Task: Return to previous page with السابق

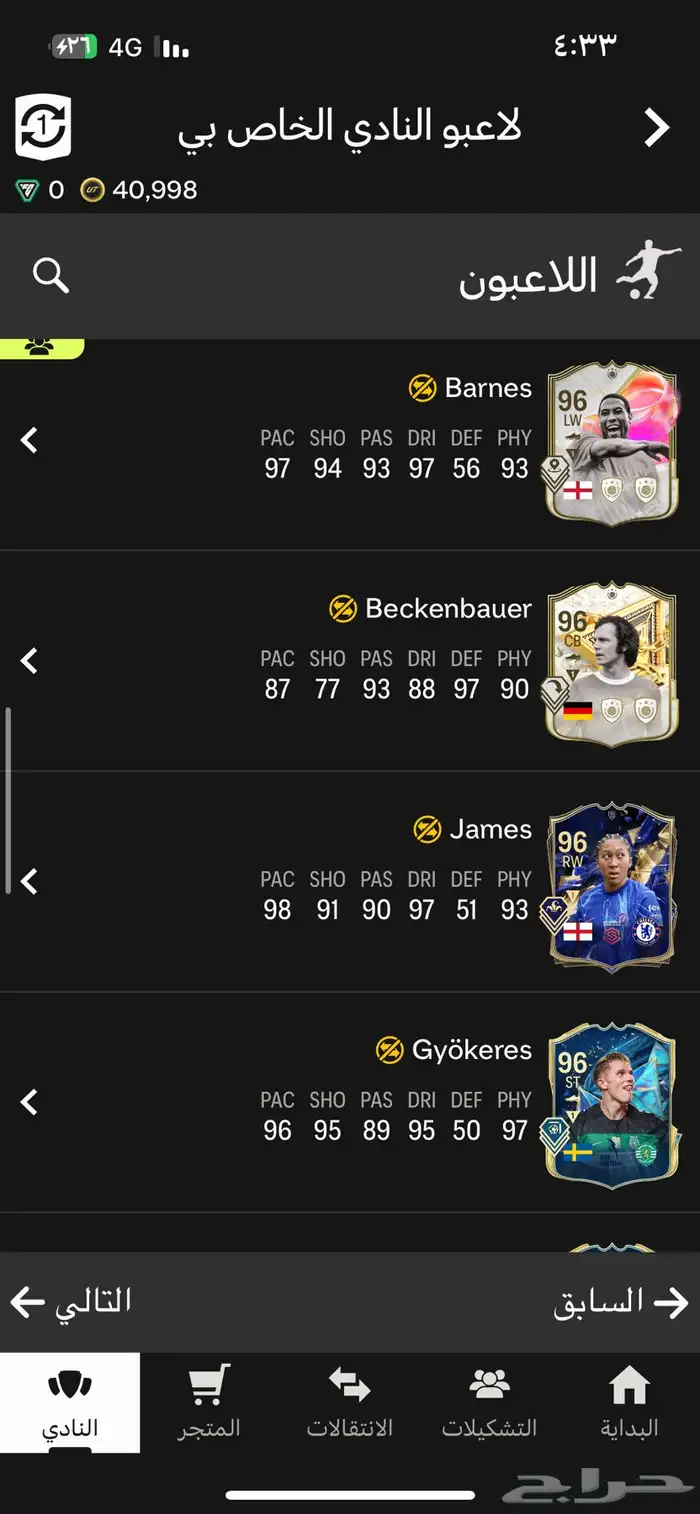Action: tap(621, 1302)
